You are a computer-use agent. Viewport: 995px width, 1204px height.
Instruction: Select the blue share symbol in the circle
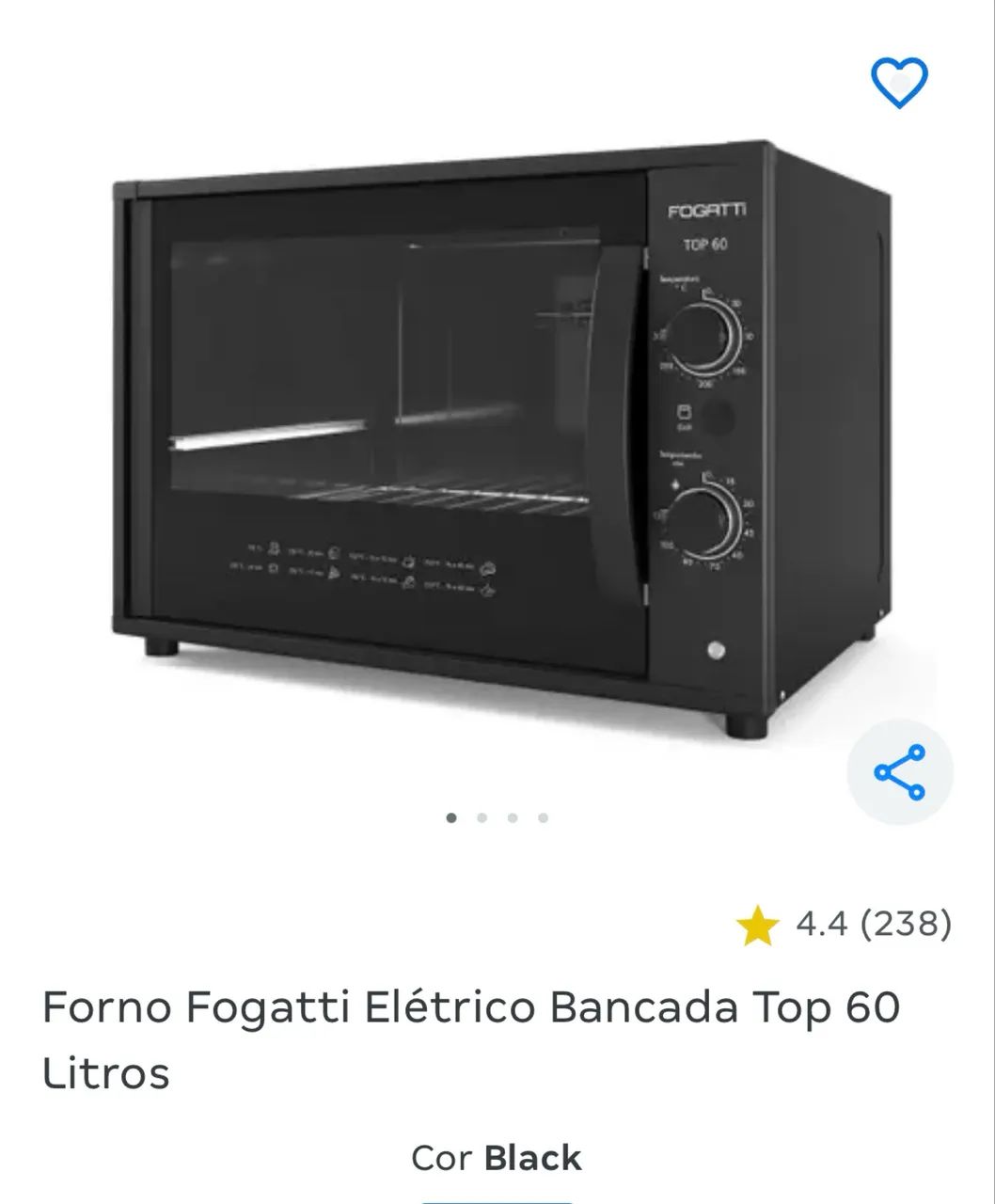point(903,769)
